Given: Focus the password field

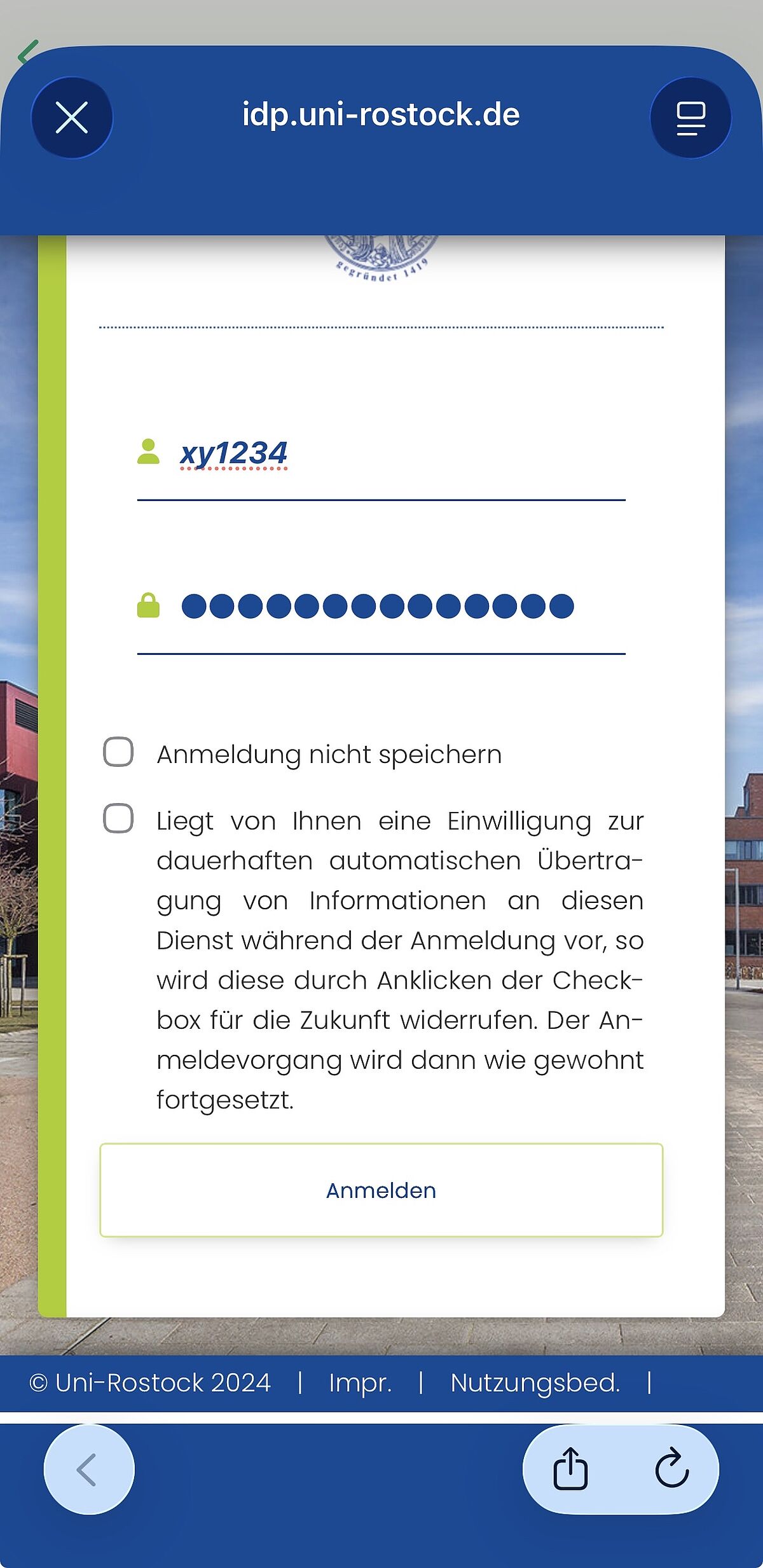Looking at the screenshot, I should [381, 606].
